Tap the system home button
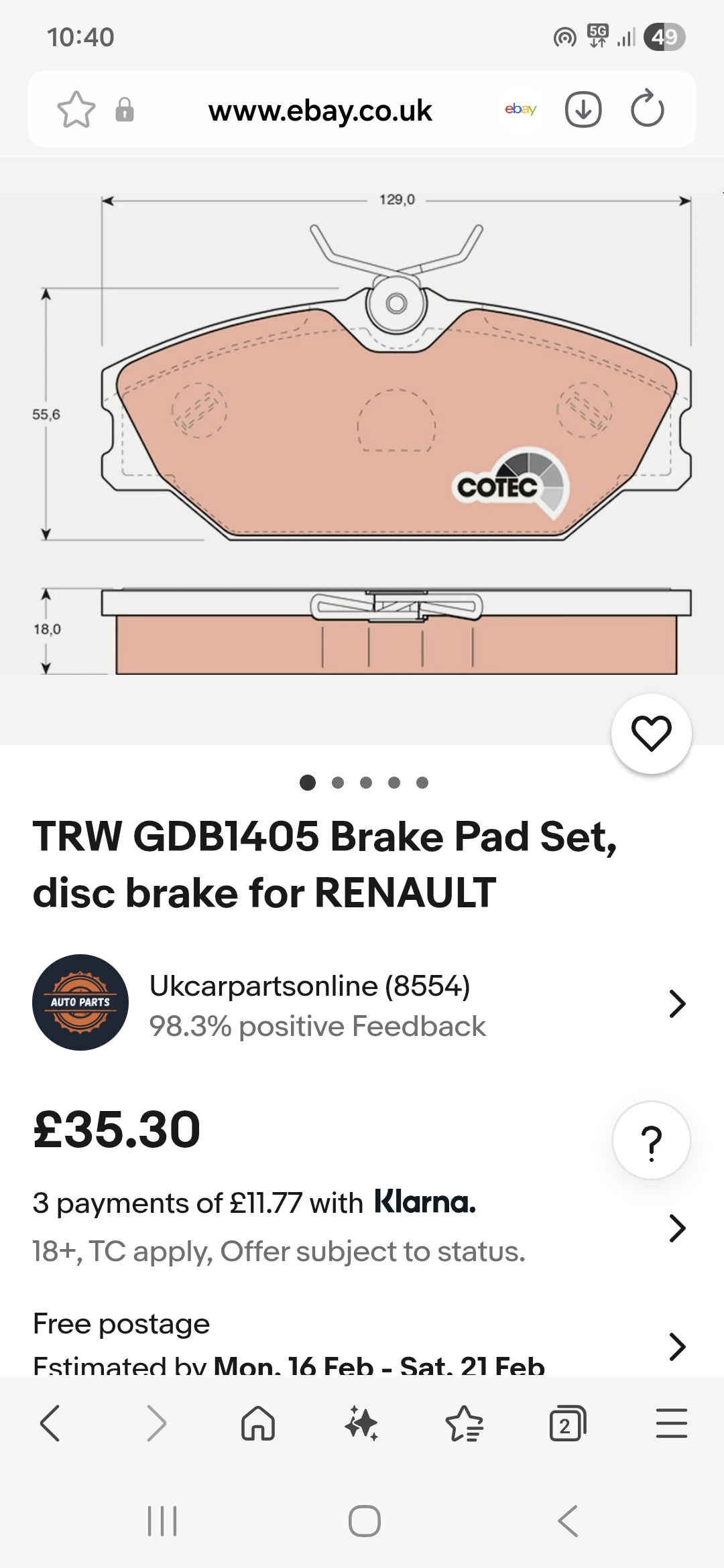This screenshot has width=724, height=1568. (x=364, y=1521)
